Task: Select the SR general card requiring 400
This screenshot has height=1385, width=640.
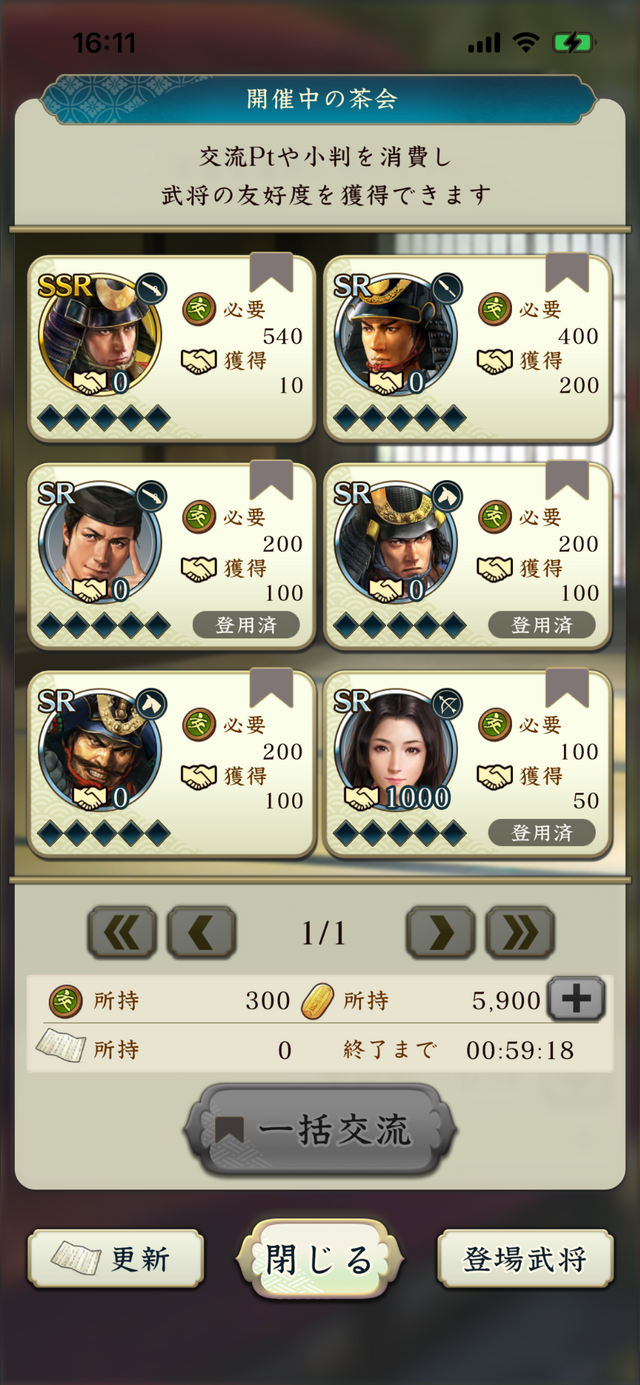Action: pos(466,348)
